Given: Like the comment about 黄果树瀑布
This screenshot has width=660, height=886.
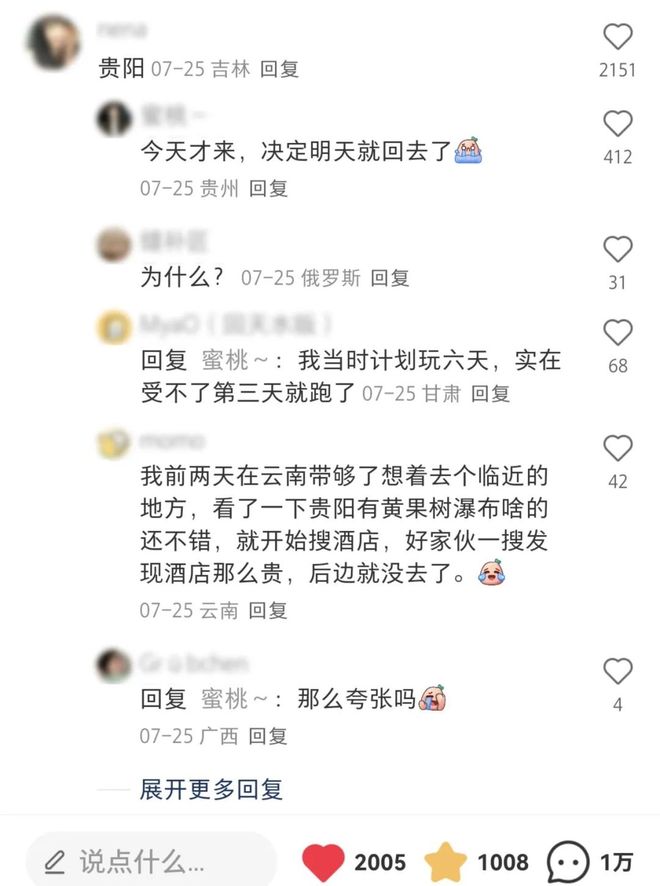Looking at the screenshot, I should pos(618,449).
